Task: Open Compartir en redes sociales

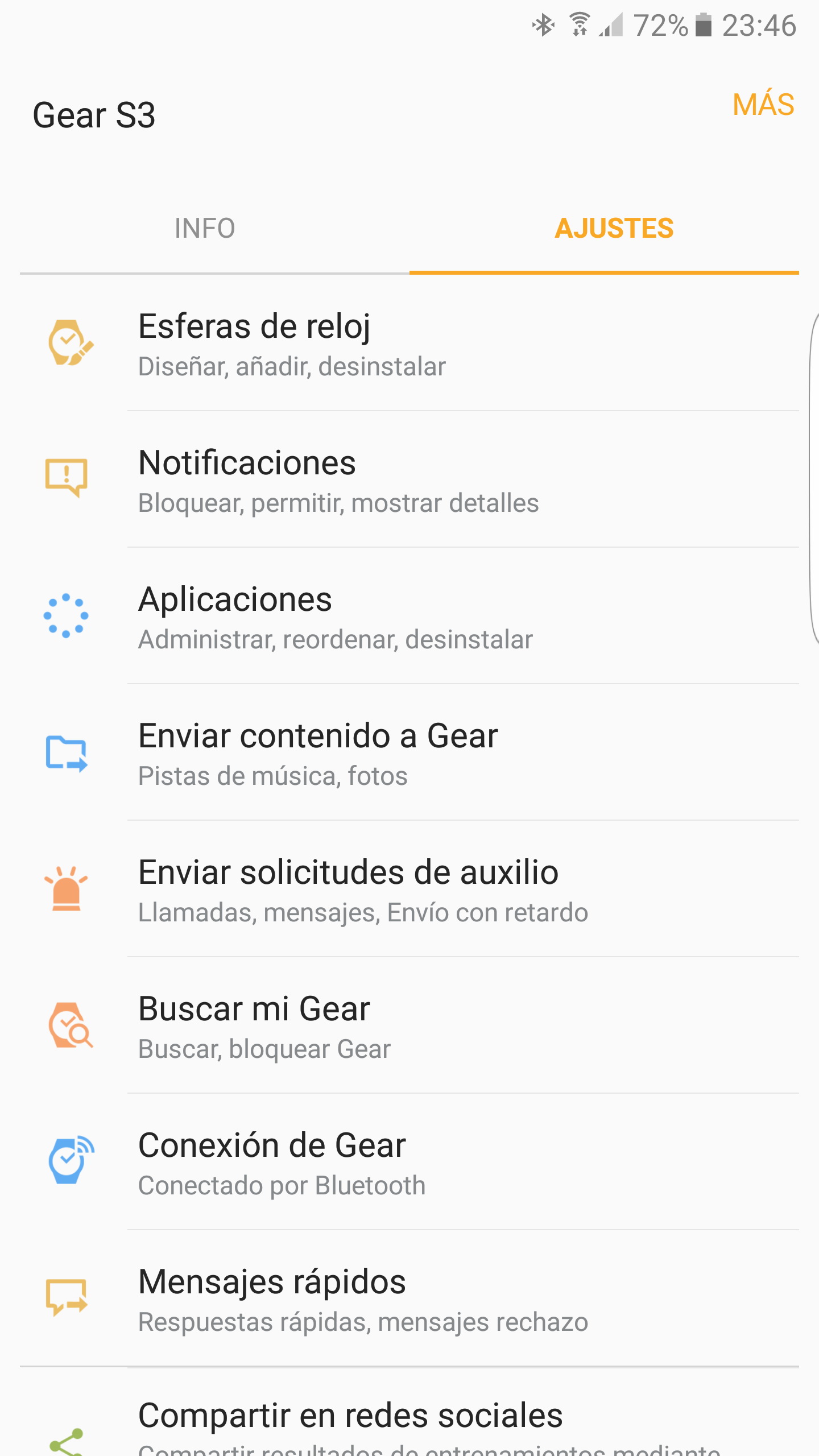Action: click(409, 1422)
